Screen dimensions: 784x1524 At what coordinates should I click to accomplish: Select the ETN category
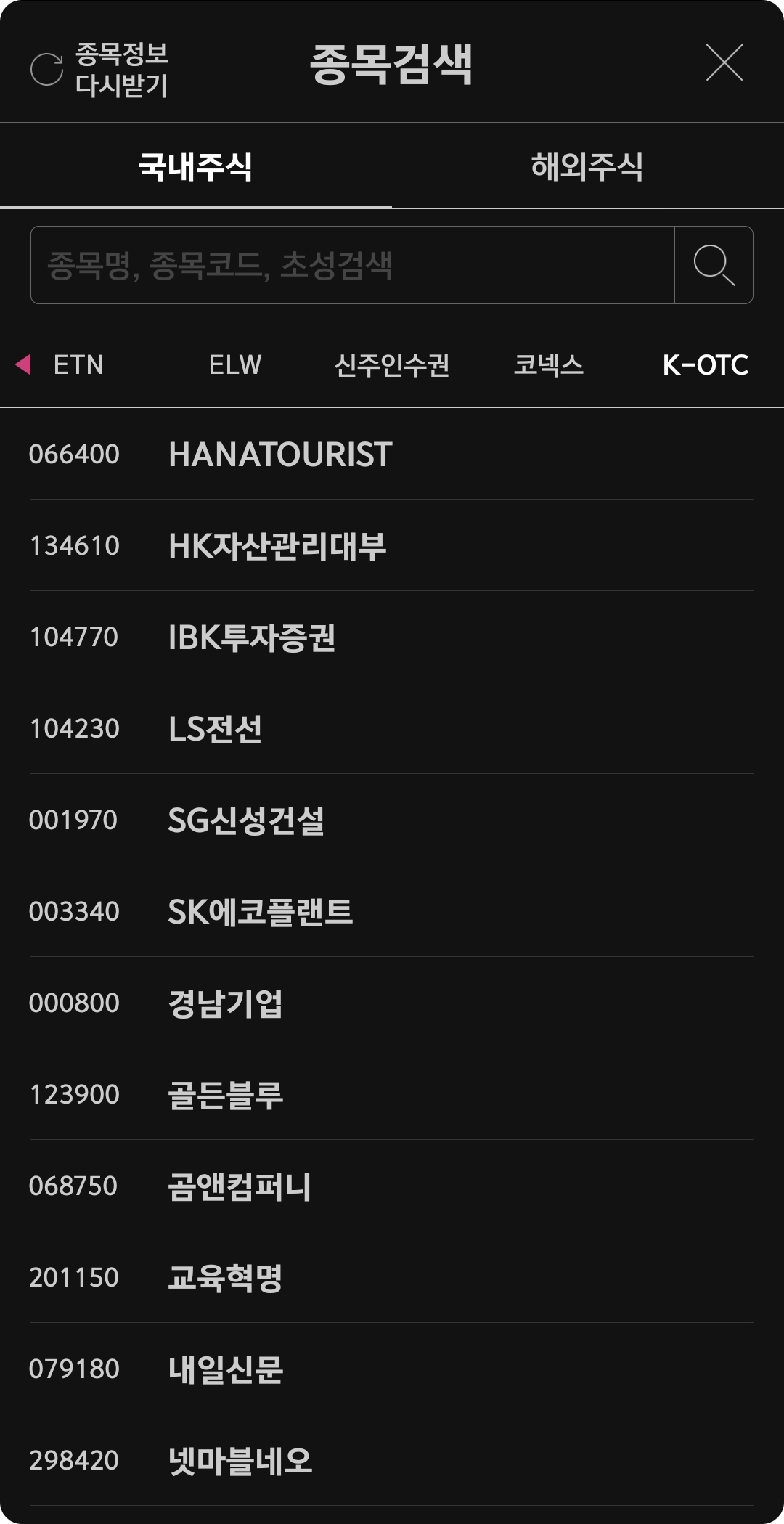[x=78, y=364]
